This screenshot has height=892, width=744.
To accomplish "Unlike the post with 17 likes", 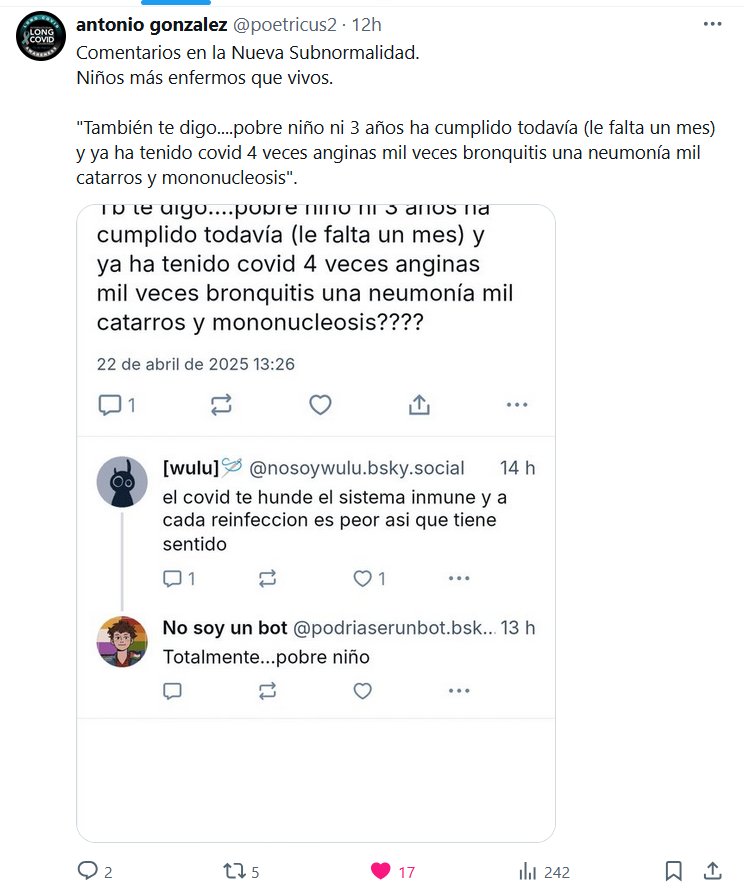I will pos(381,871).
